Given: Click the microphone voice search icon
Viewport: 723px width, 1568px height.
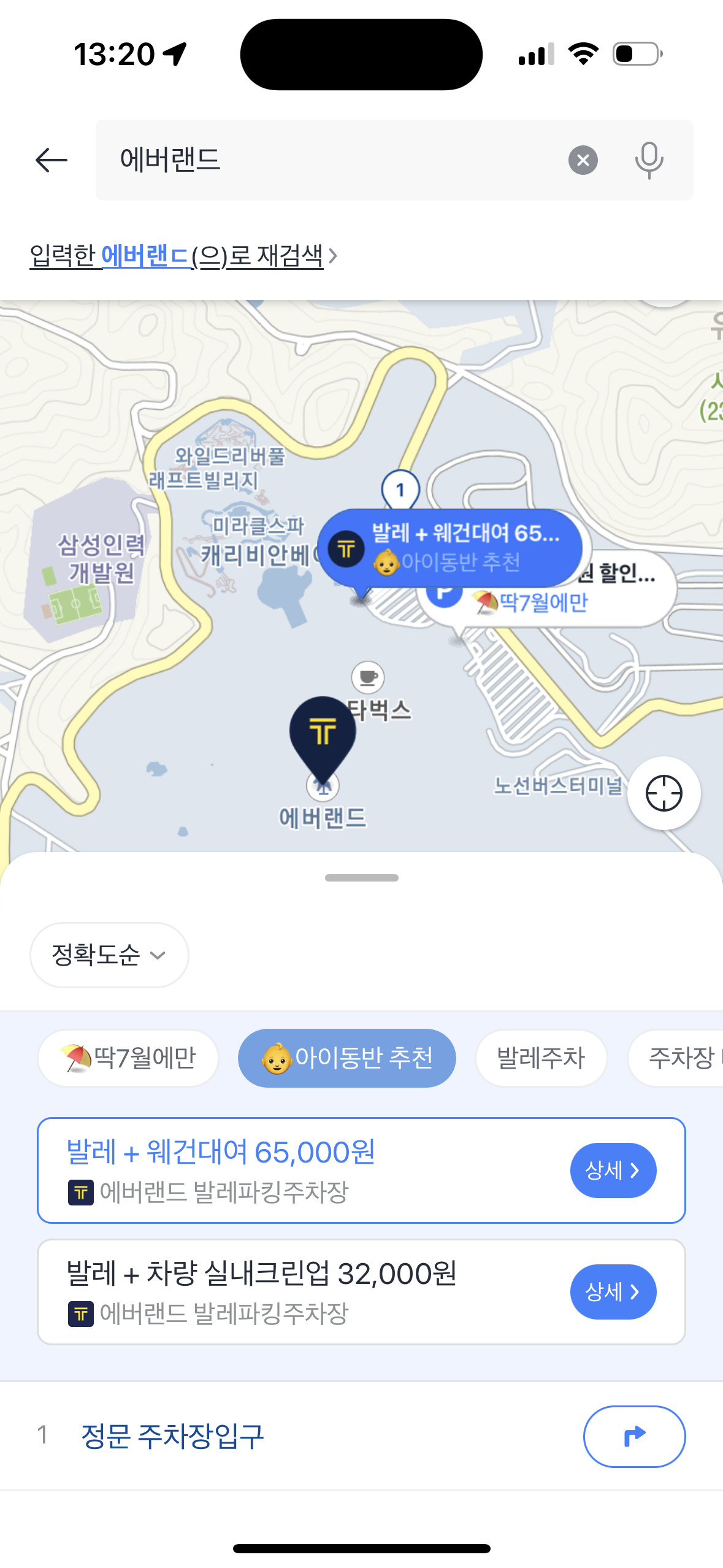Looking at the screenshot, I should point(648,160).
